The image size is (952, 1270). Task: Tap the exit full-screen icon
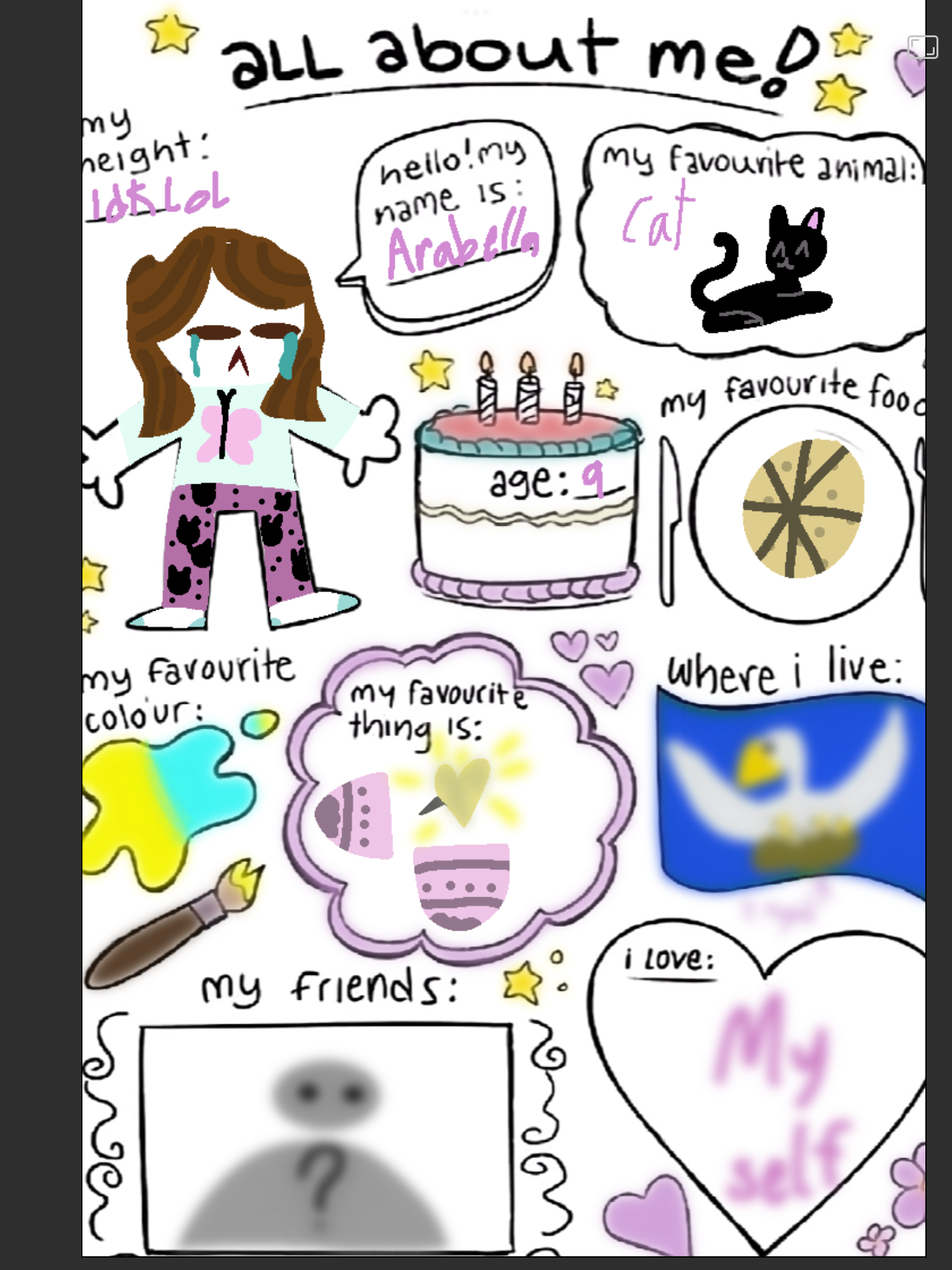[922, 47]
